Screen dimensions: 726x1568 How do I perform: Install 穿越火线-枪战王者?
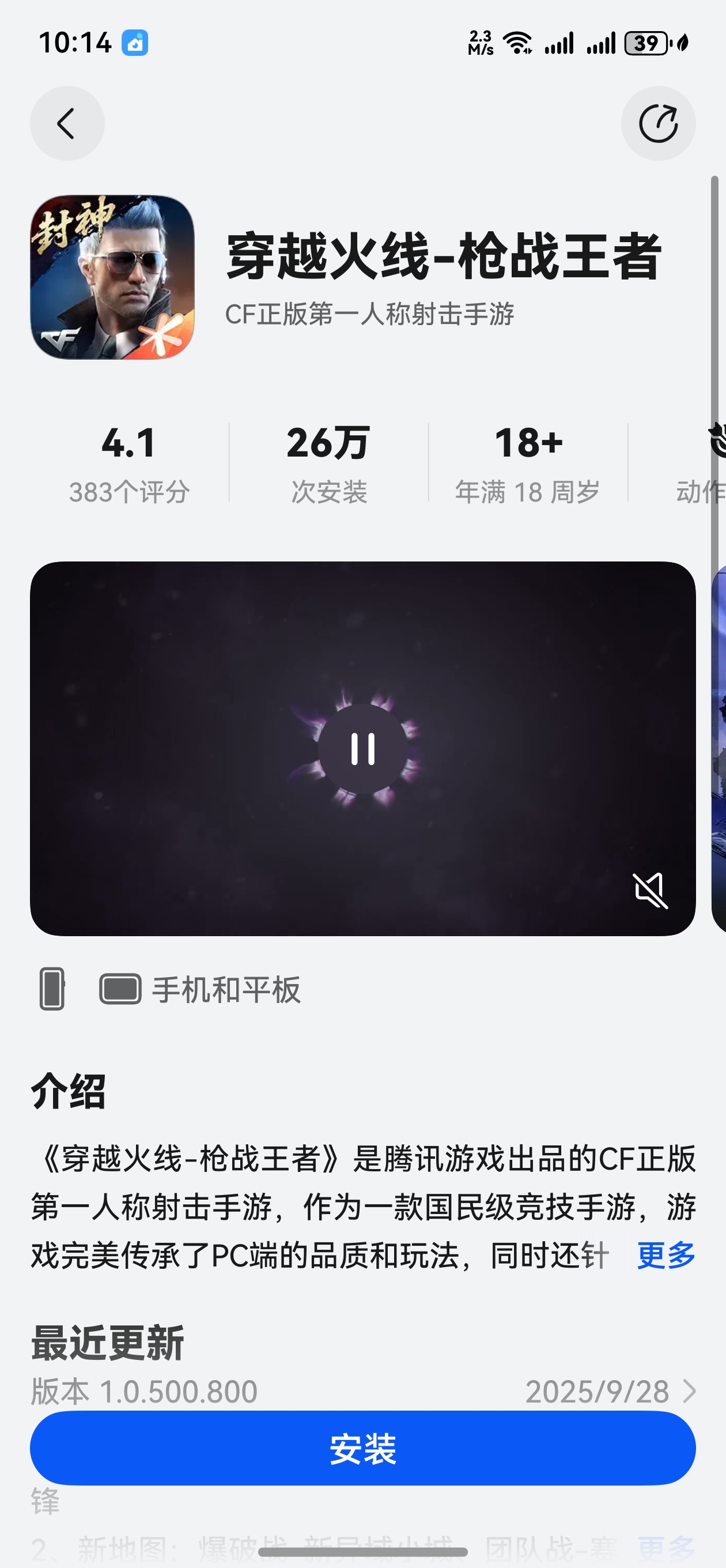[x=362, y=1449]
